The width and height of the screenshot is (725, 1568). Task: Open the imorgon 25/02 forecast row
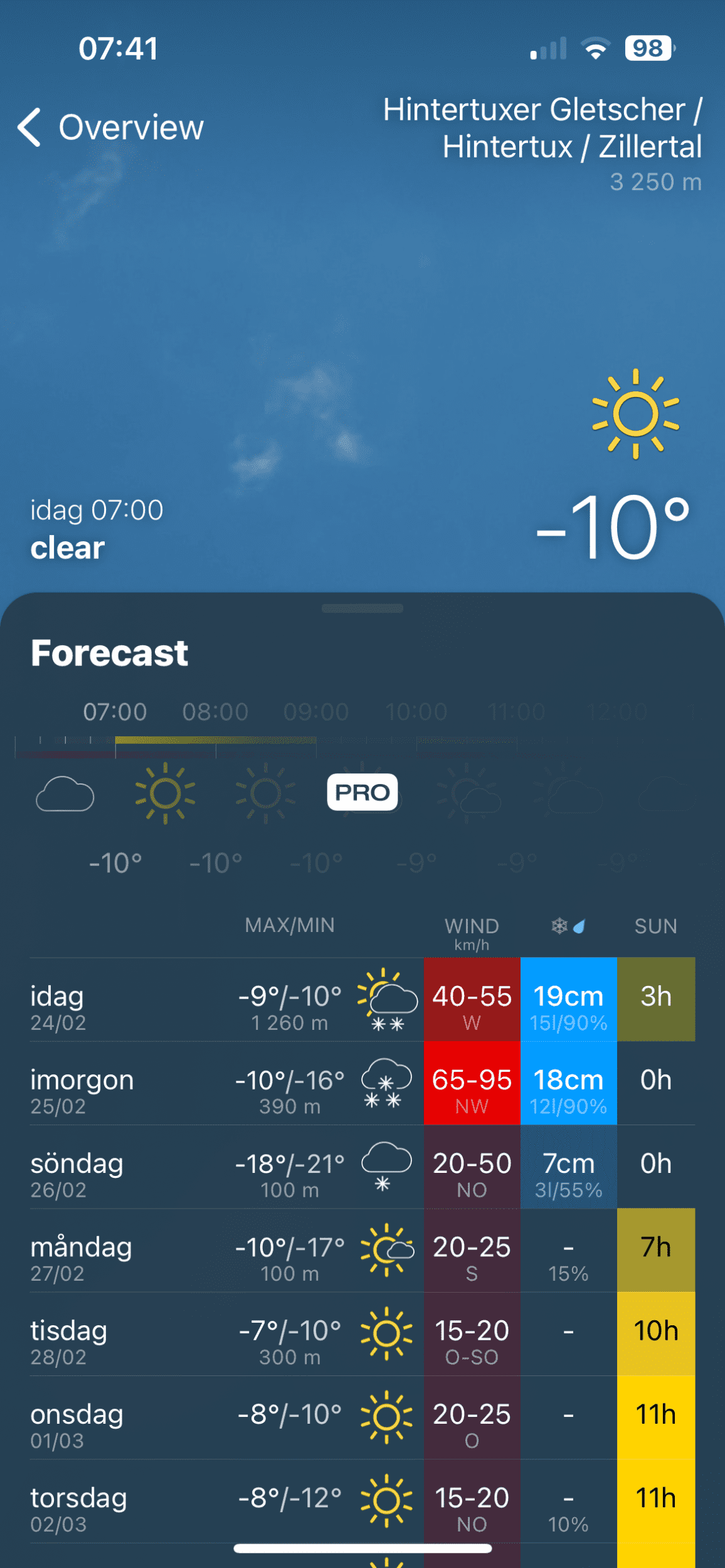point(361,1083)
